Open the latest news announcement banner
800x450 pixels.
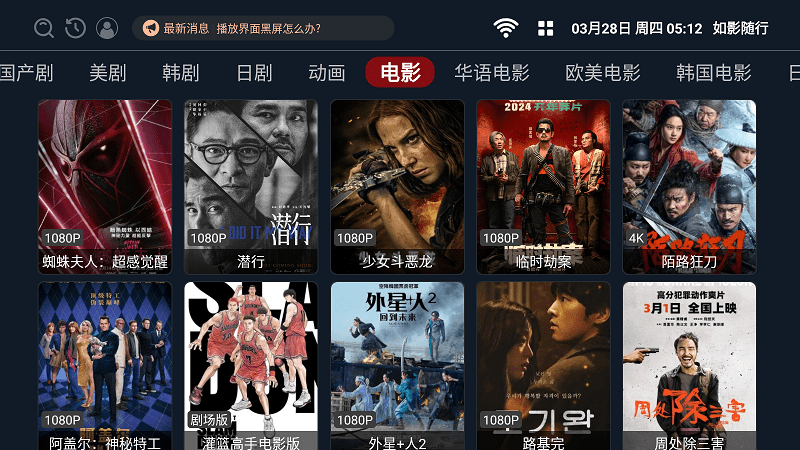(x=248, y=28)
